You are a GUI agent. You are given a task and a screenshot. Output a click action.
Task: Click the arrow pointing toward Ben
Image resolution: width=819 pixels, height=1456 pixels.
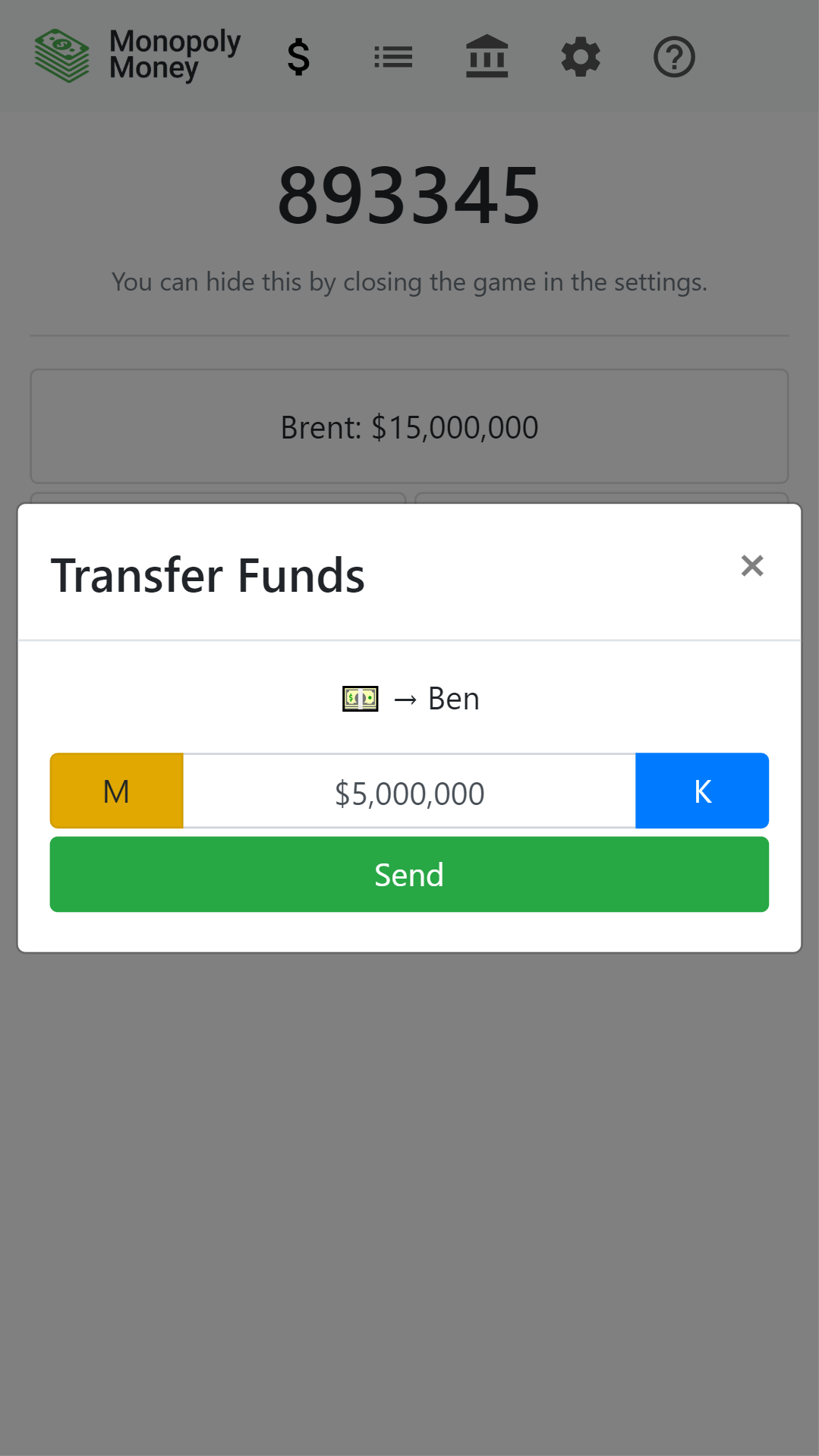point(404,697)
